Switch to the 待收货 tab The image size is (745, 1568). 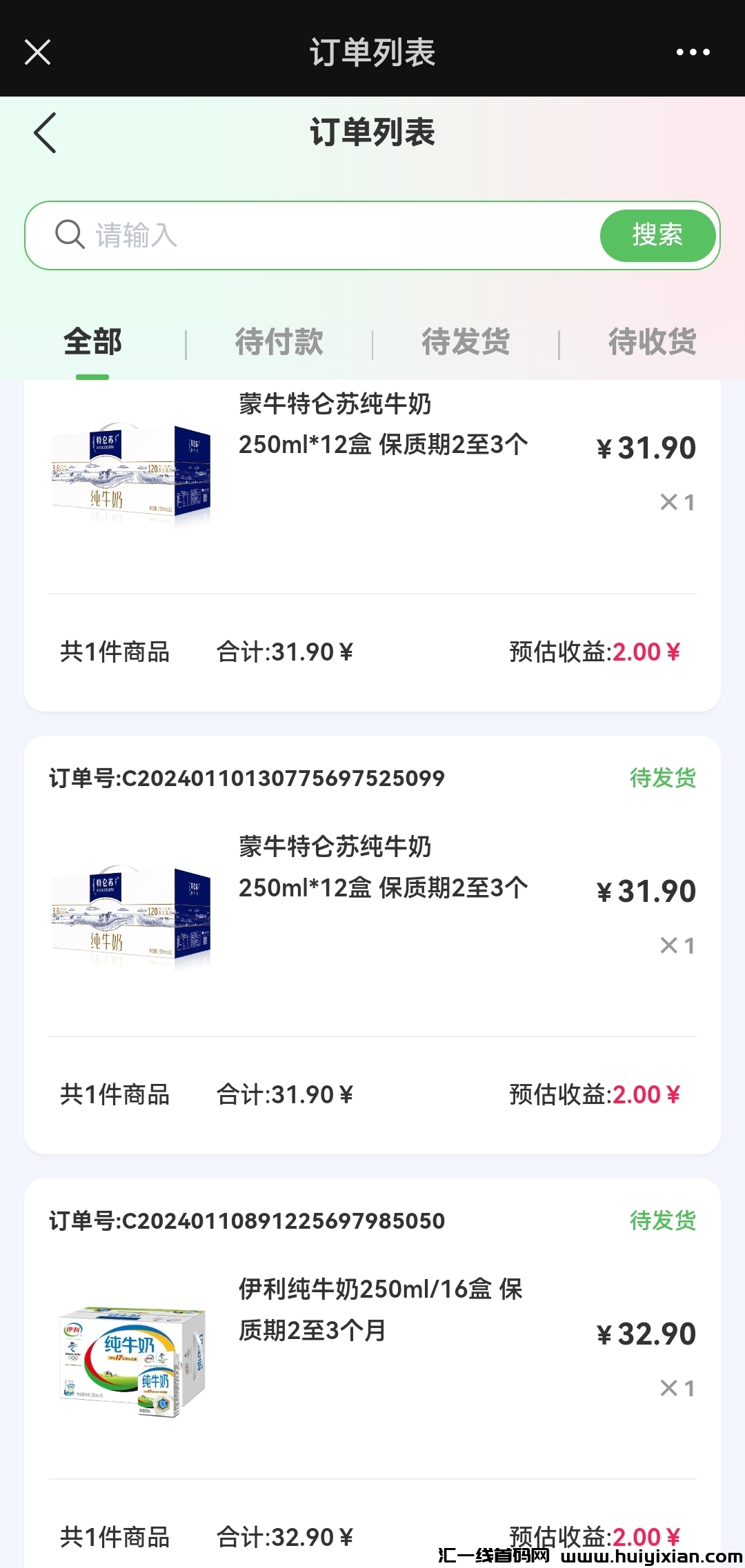click(653, 342)
